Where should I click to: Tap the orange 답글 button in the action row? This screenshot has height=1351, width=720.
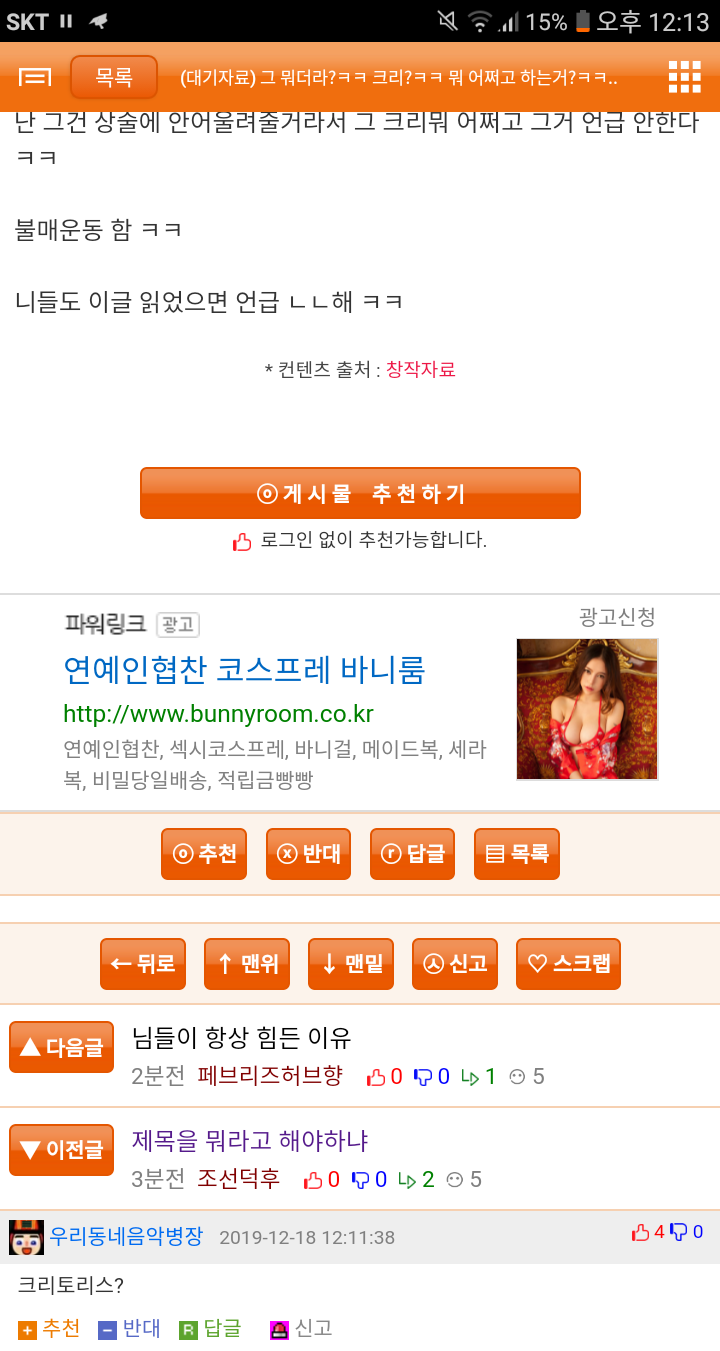tap(412, 854)
